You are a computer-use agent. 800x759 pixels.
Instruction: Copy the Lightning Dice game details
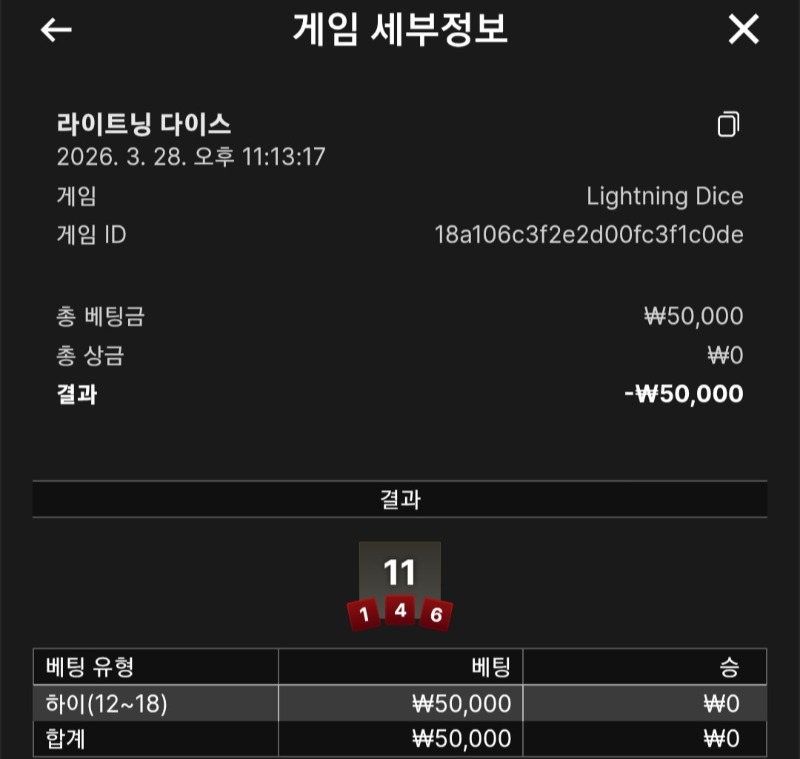[x=728, y=125]
